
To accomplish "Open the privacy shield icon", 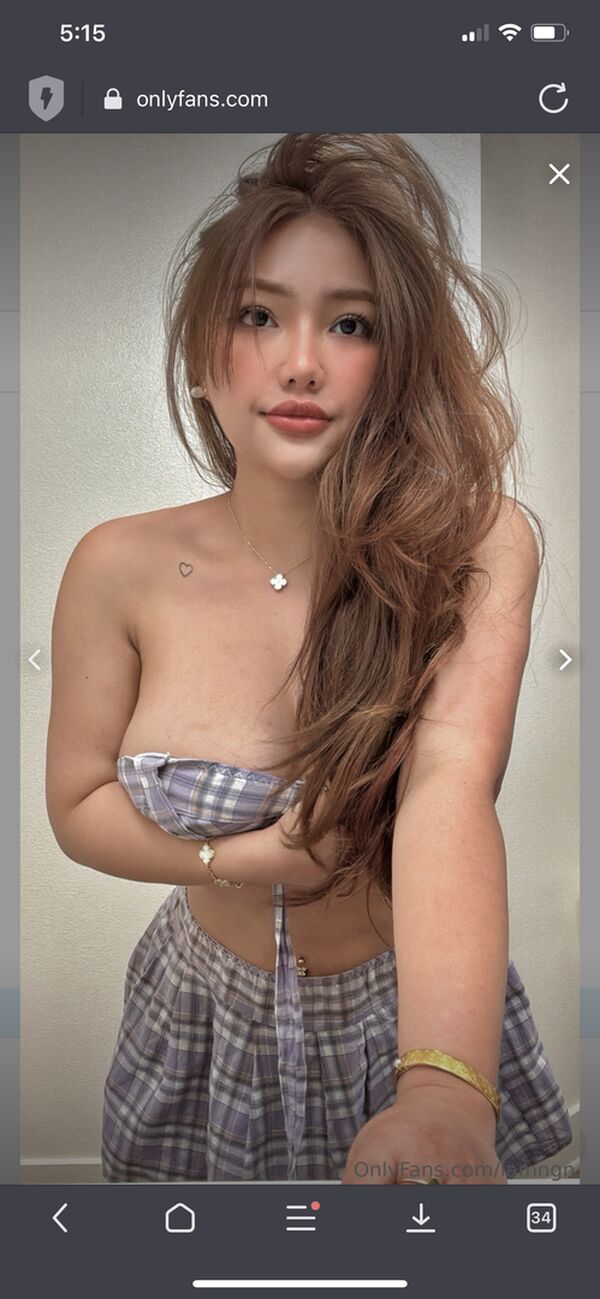I will [46, 99].
